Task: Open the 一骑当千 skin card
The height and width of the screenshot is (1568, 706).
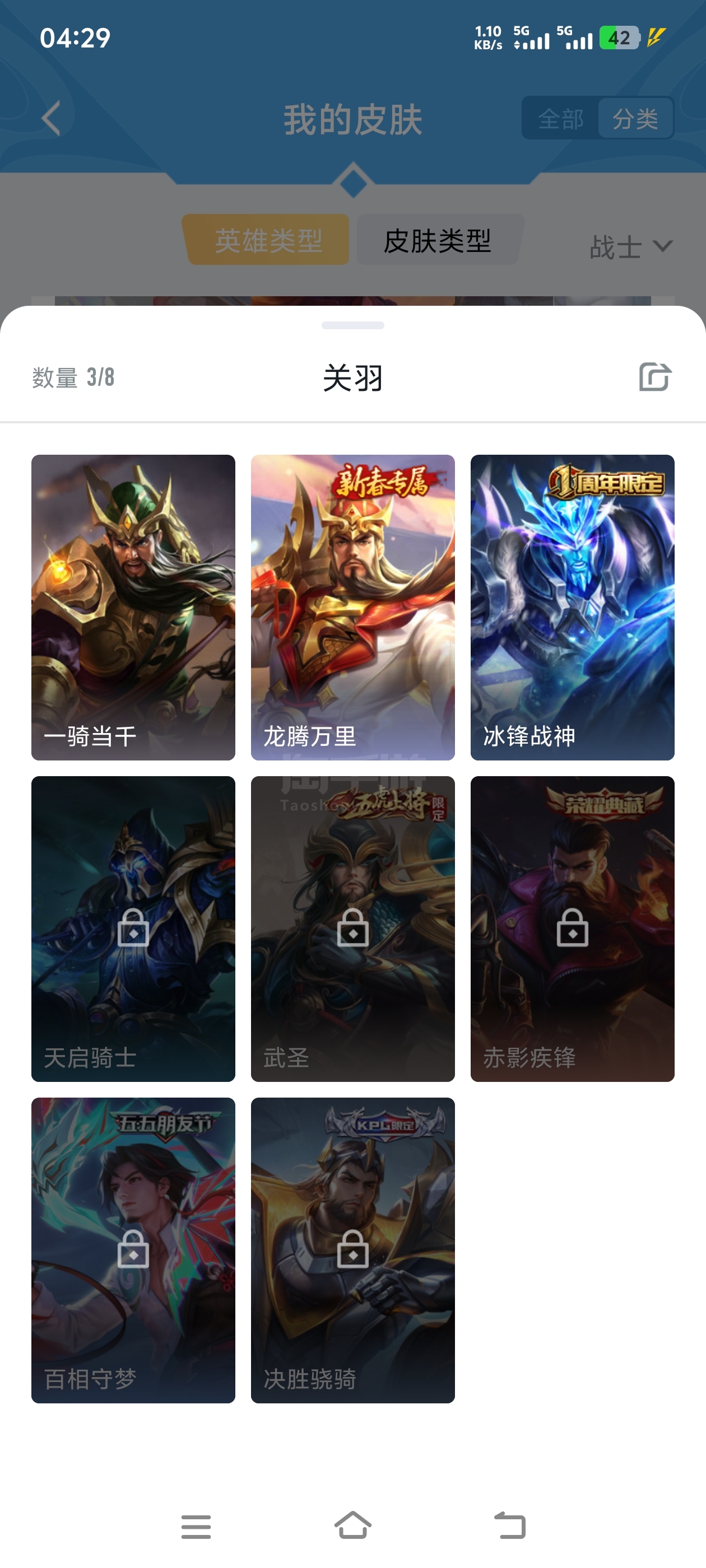Action: click(133, 608)
